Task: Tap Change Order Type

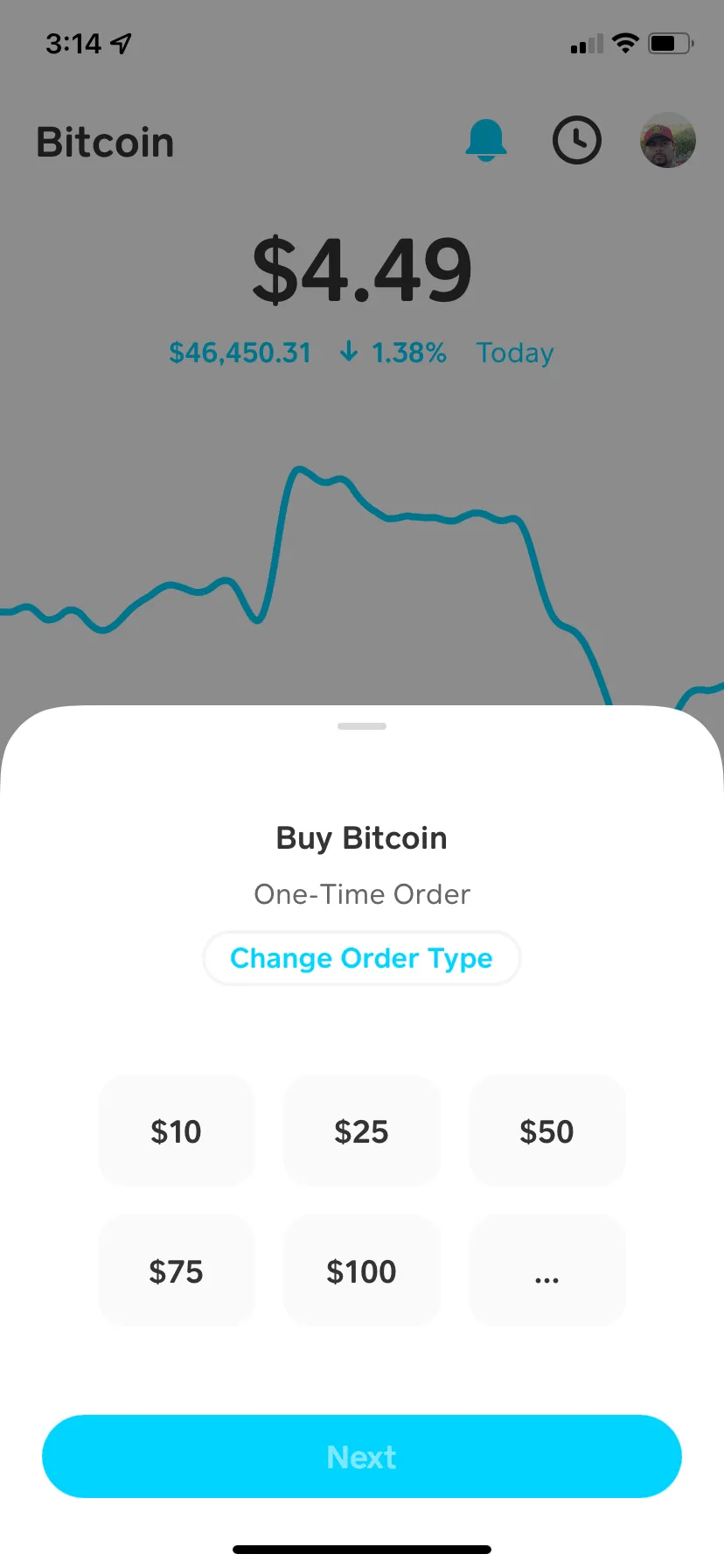Action: [362, 958]
